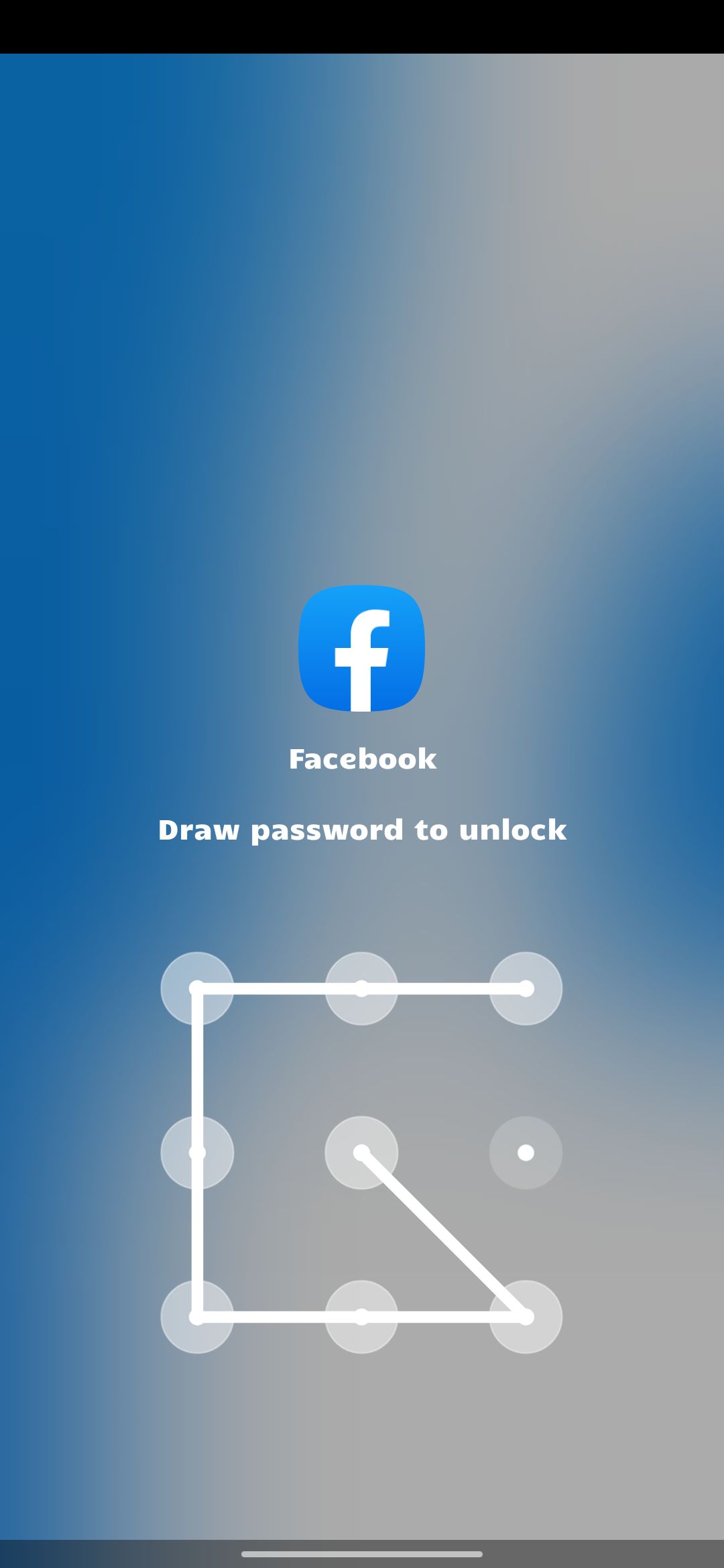
Task: Tap the top-middle pattern dot
Action: click(361, 988)
